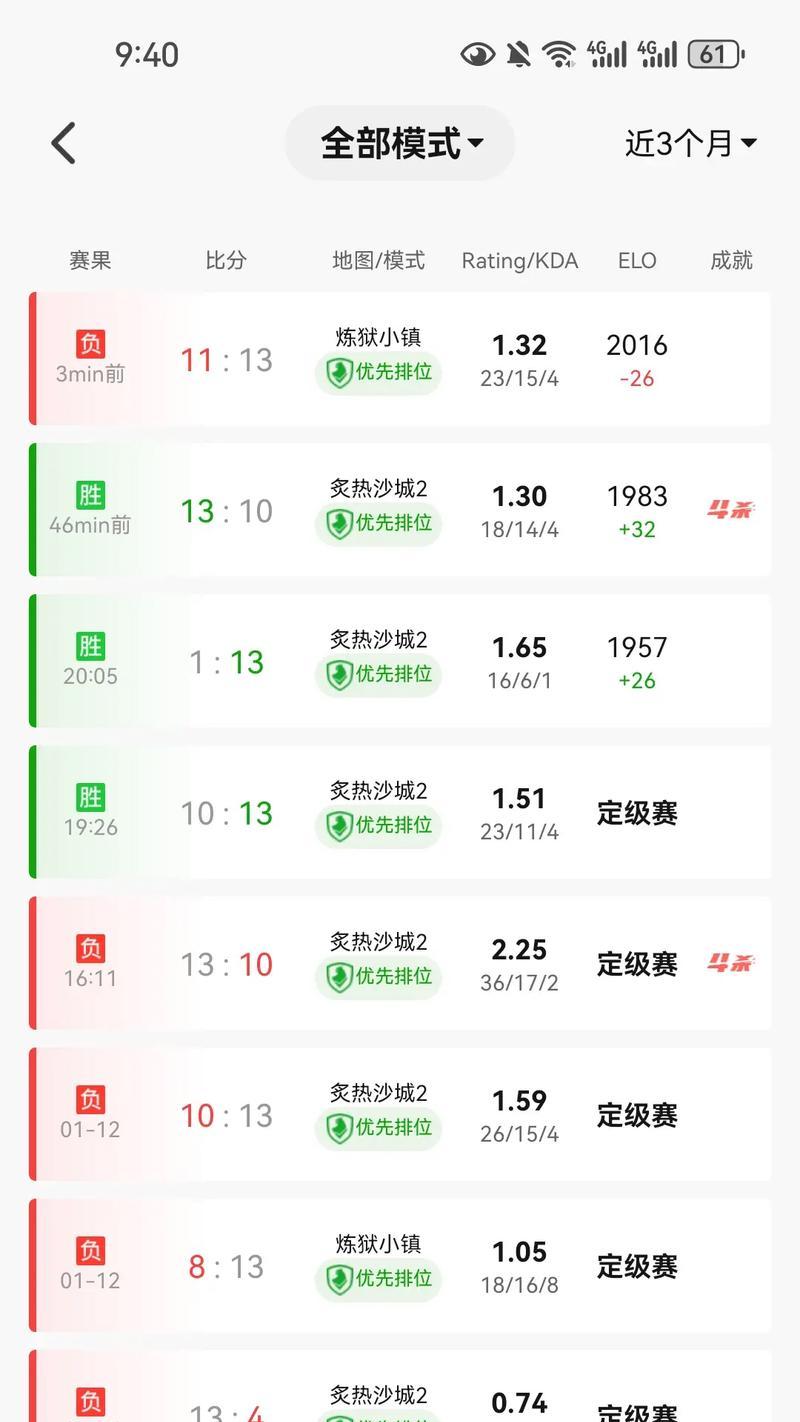The image size is (800, 1422).
Task: Open the 全部模式 mode dropdown
Action: [x=400, y=143]
